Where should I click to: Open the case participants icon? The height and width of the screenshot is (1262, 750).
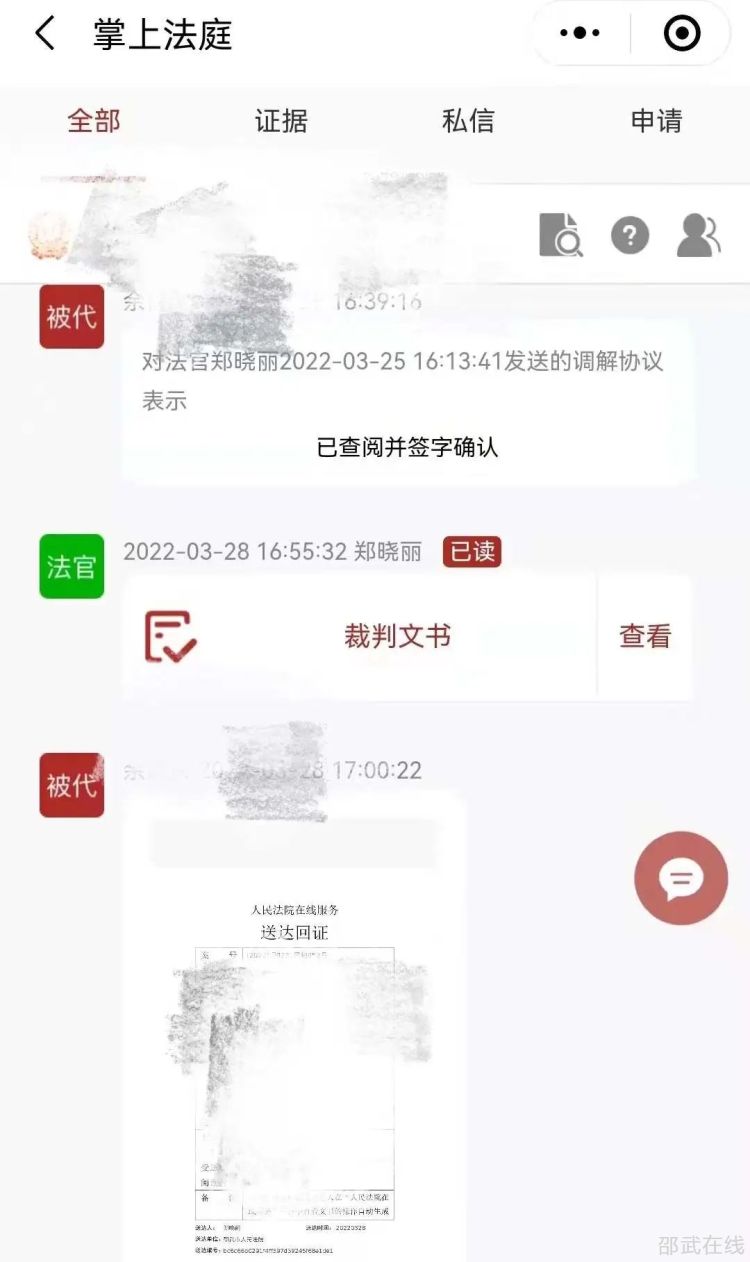698,235
